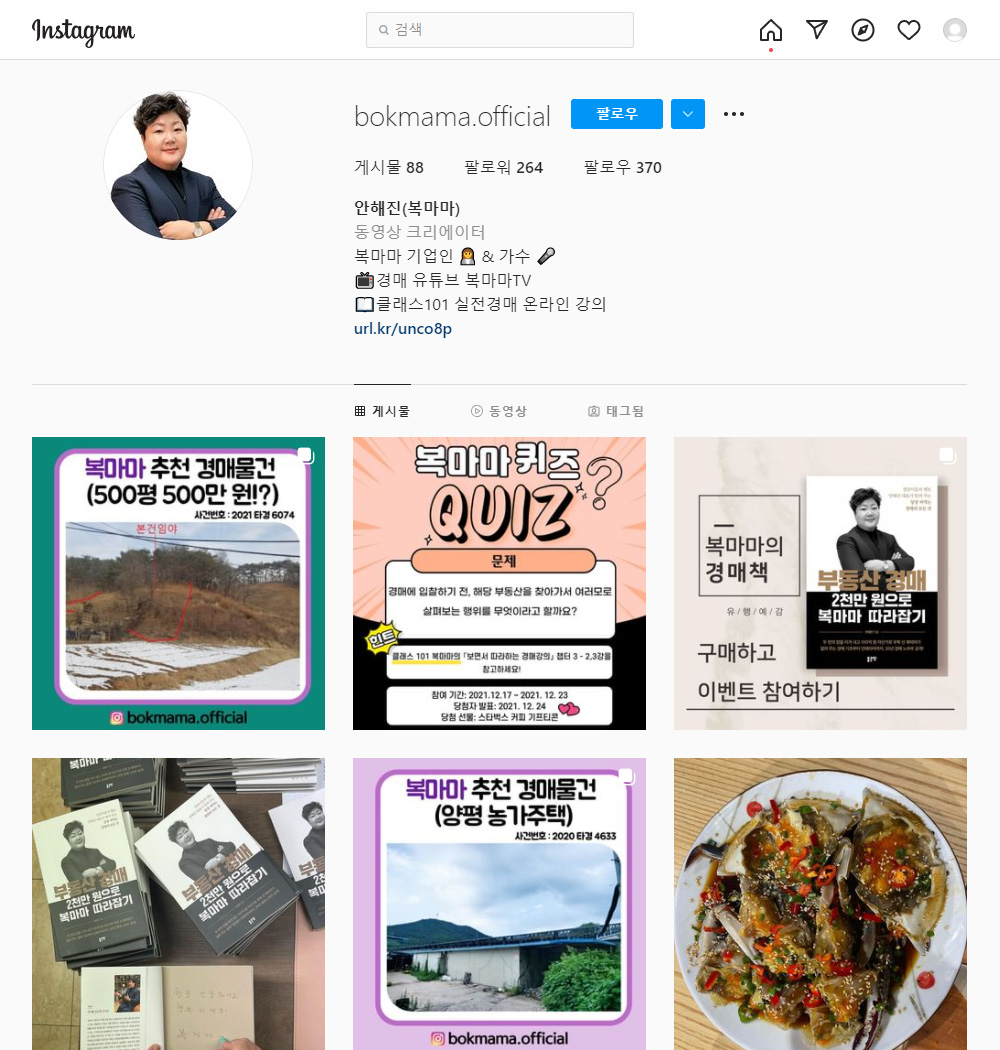Image resolution: width=1000 pixels, height=1050 pixels.
Task: Switch to the 동영상 tab
Action: 499,411
